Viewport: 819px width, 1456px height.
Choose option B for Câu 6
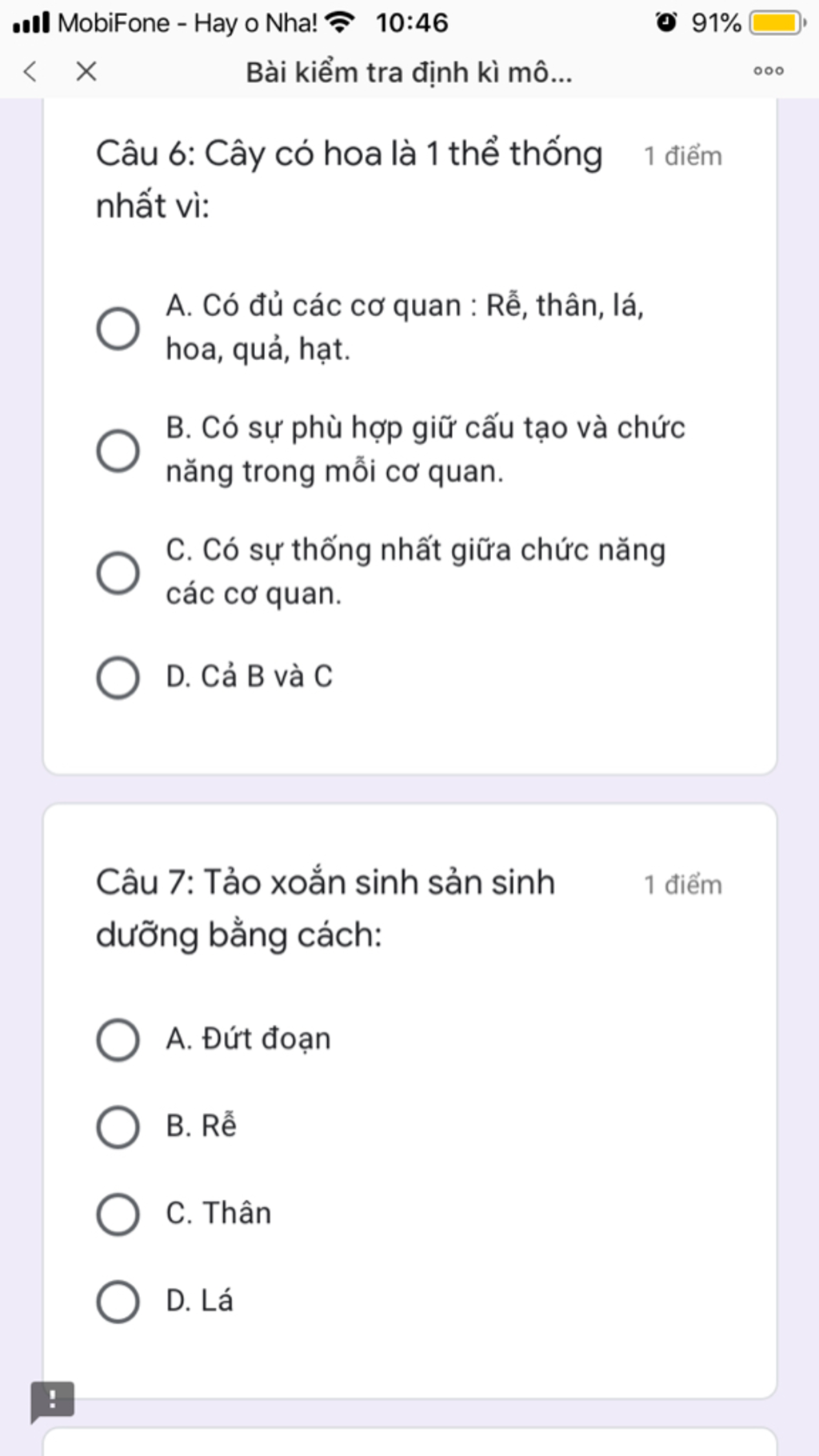(x=118, y=450)
